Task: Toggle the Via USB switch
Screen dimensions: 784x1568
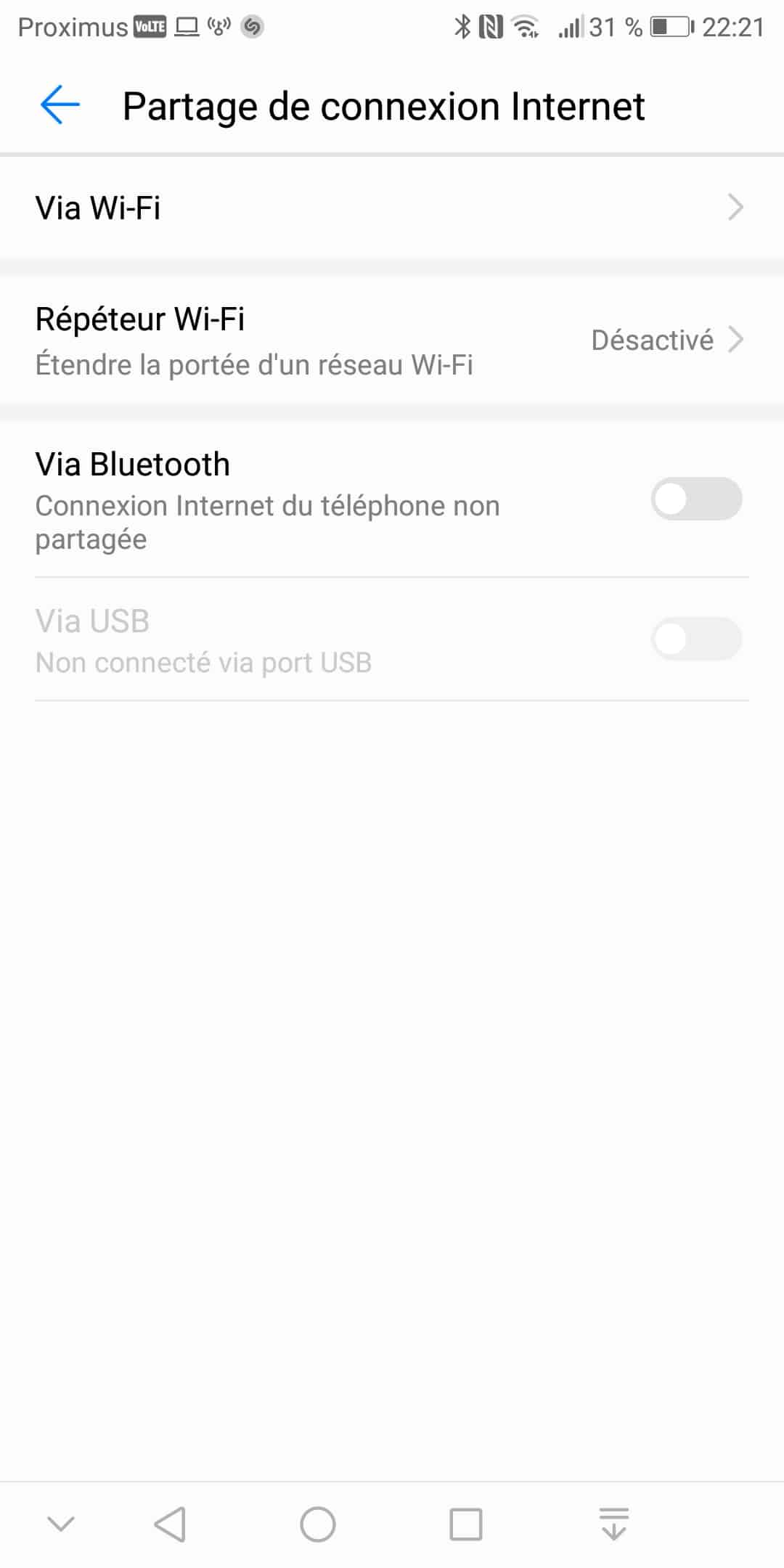Action: pos(696,639)
